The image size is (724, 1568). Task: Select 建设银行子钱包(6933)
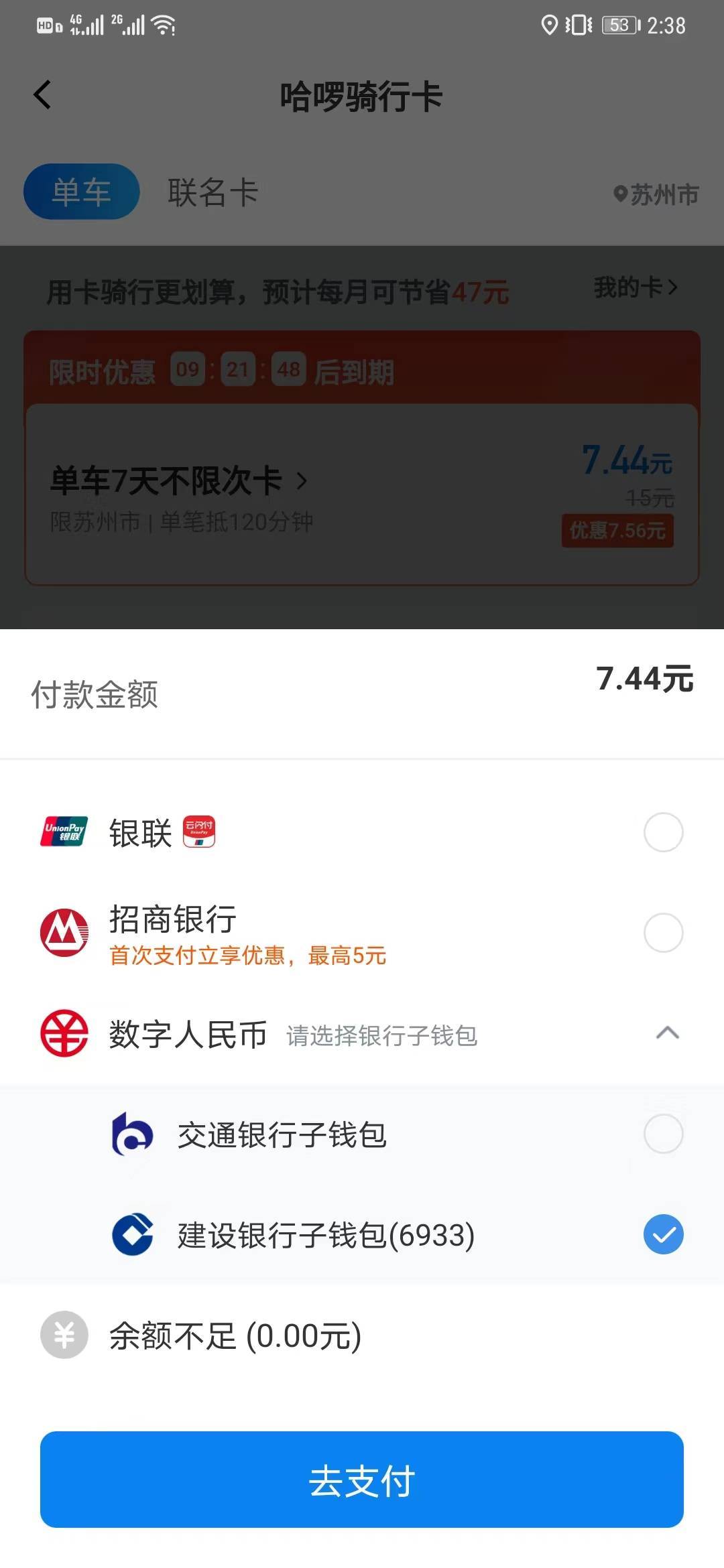[362, 1234]
